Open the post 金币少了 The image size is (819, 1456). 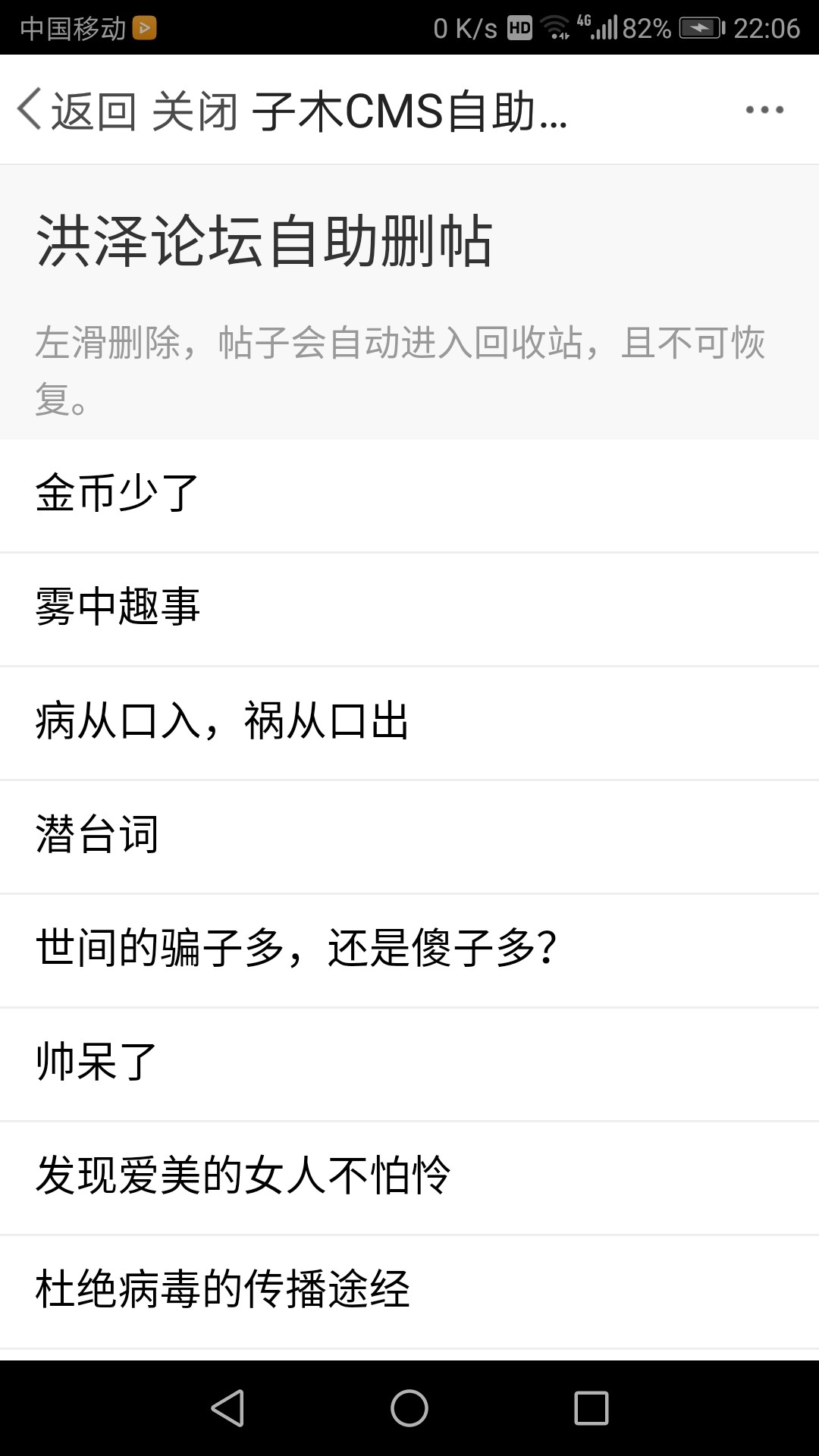pos(409,496)
